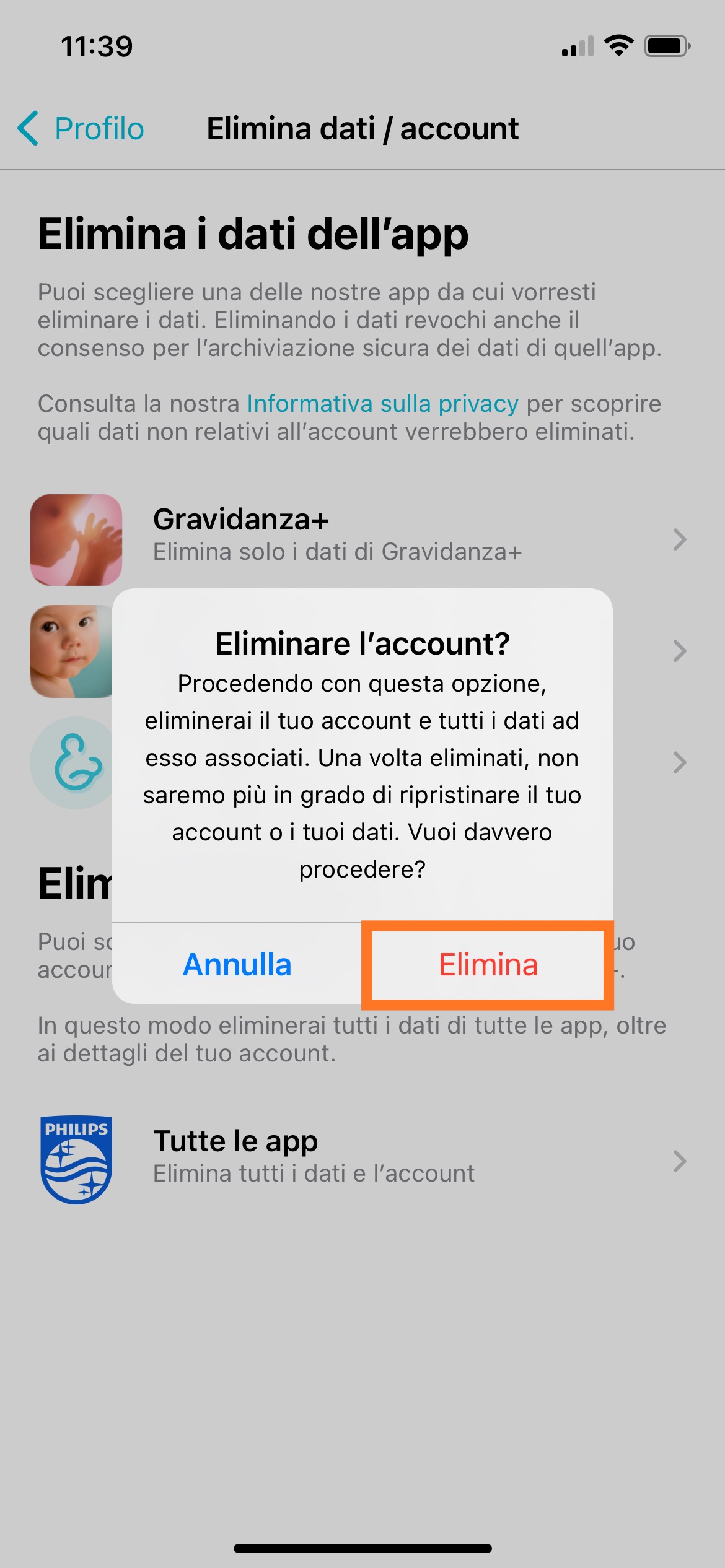The height and width of the screenshot is (1568, 725).
Task: Open Informativa sulla privacy link
Action: coord(382,404)
